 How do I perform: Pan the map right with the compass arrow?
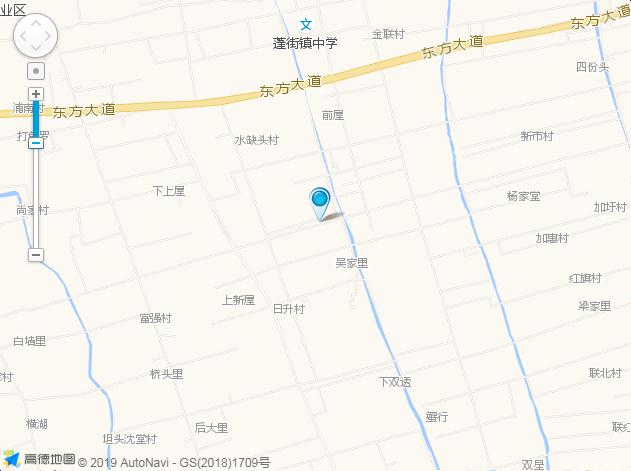click(50, 37)
